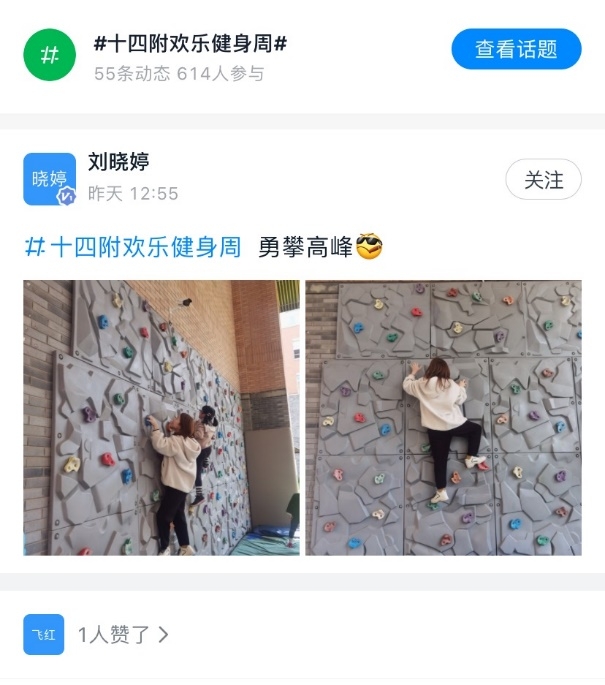
Task: Tap the 查看话题 button
Action: pyautogui.click(x=516, y=49)
